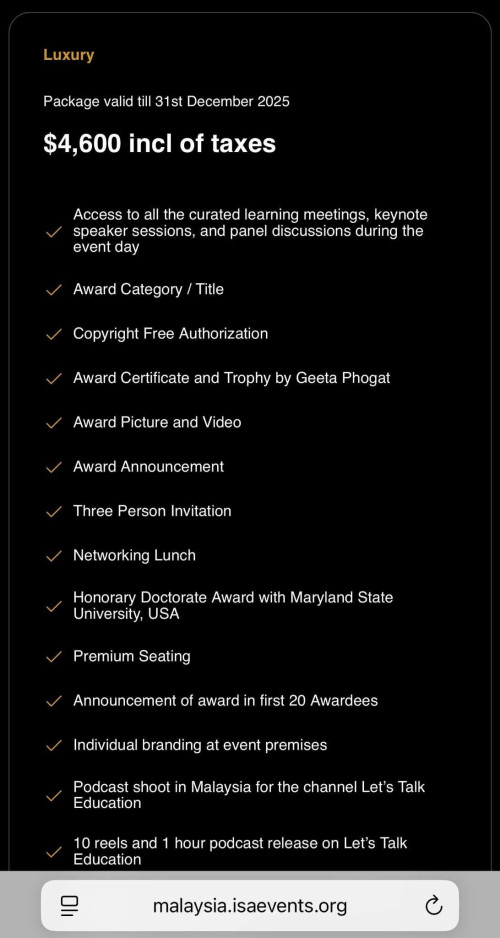Image resolution: width=500 pixels, height=938 pixels.
Task: Reload the malaysia.isaevents.org page
Action: pyautogui.click(x=434, y=905)
